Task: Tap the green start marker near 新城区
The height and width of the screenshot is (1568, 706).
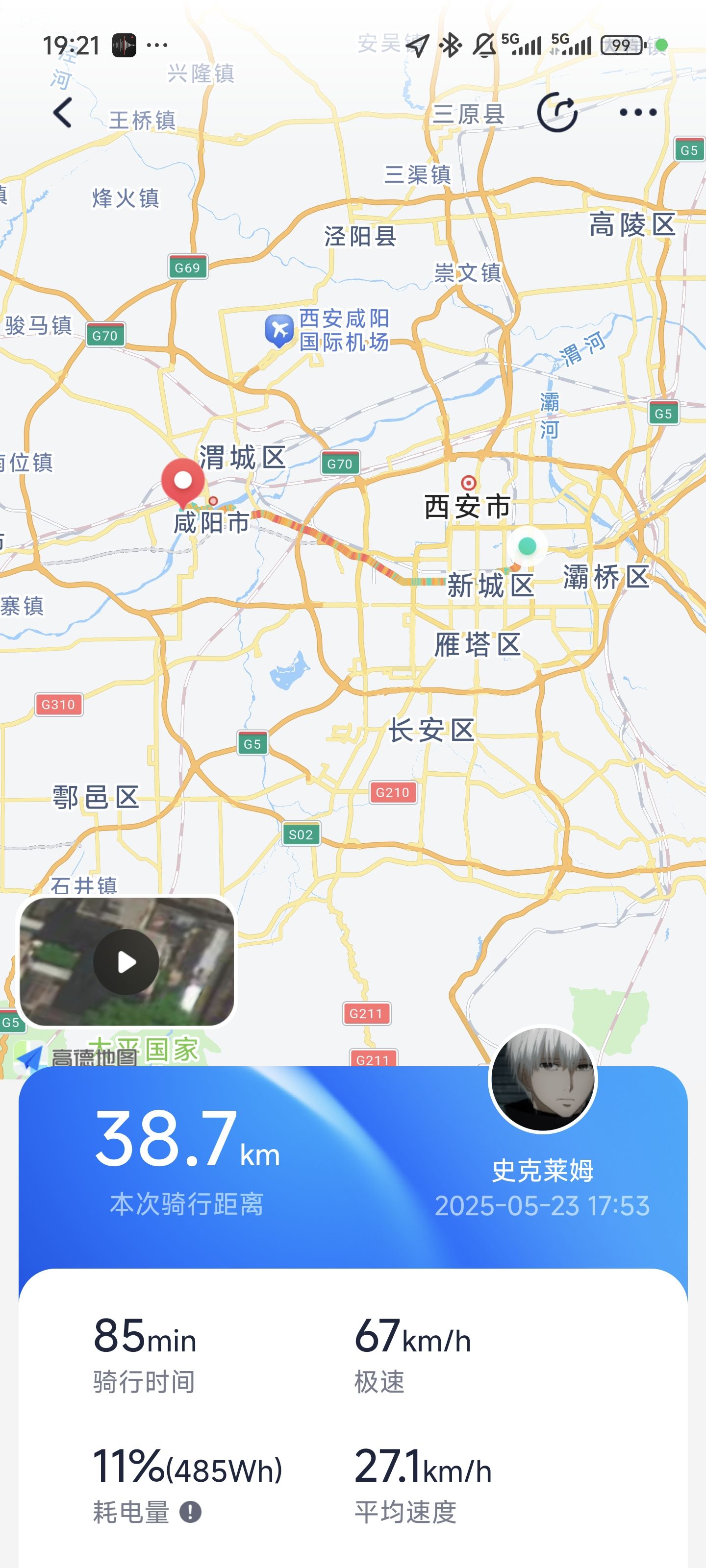Action: (x=527, y=546)
